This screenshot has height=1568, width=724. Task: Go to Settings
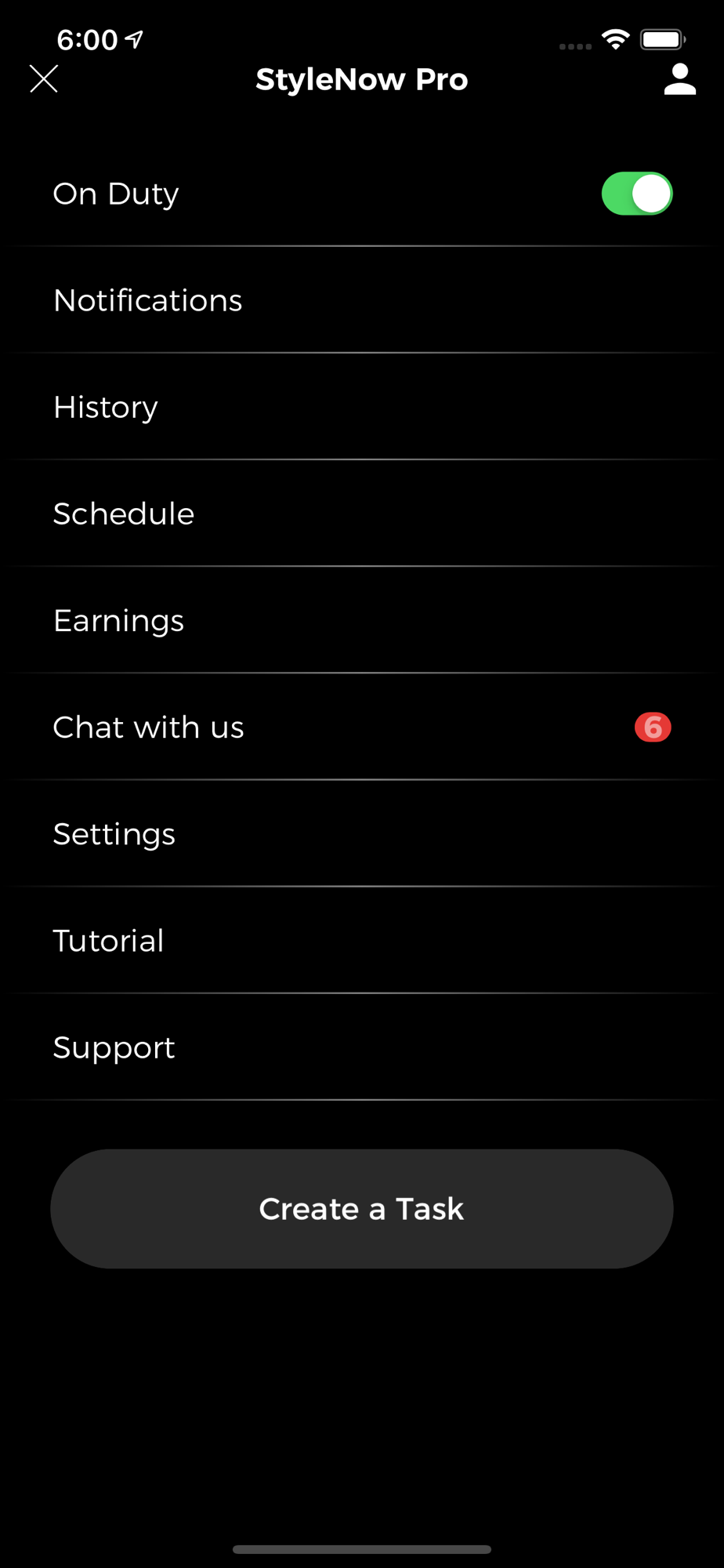[362, 833]
